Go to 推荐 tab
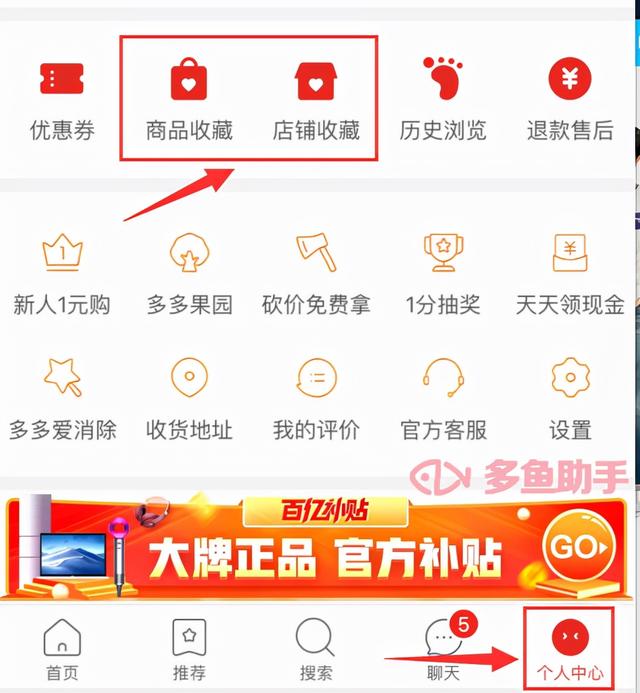The height and width of the screenshot is (693, 640). [189, 650]
